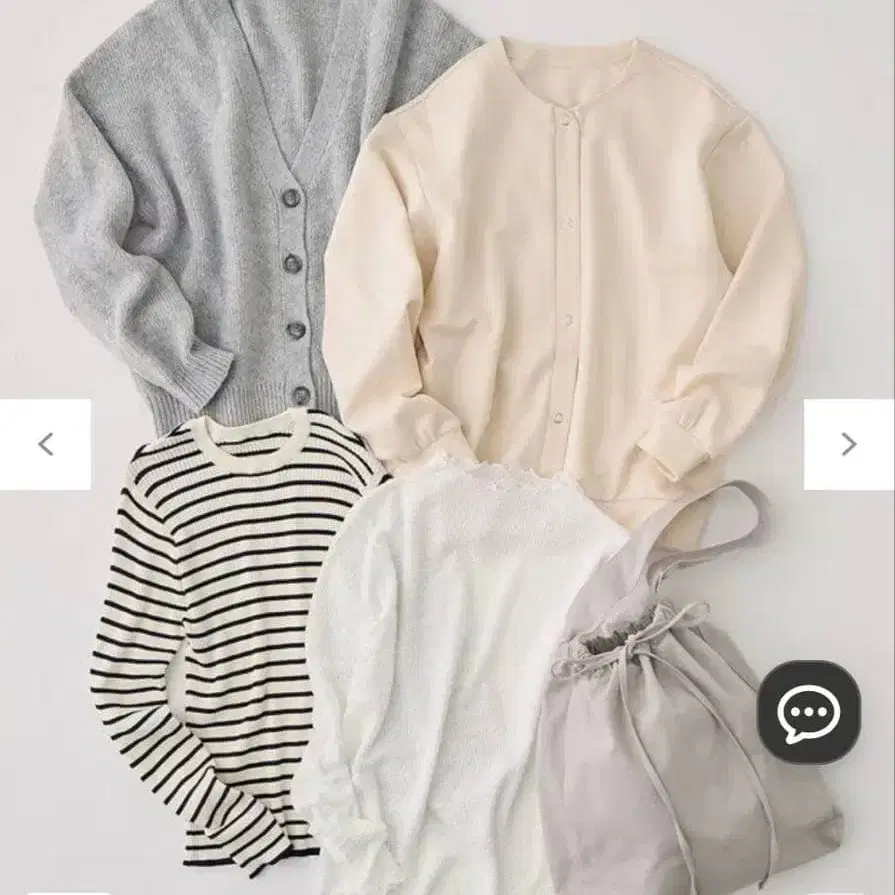895x895 pixels.
Task: Open the chat support bubble
Action: coord(808,712)
